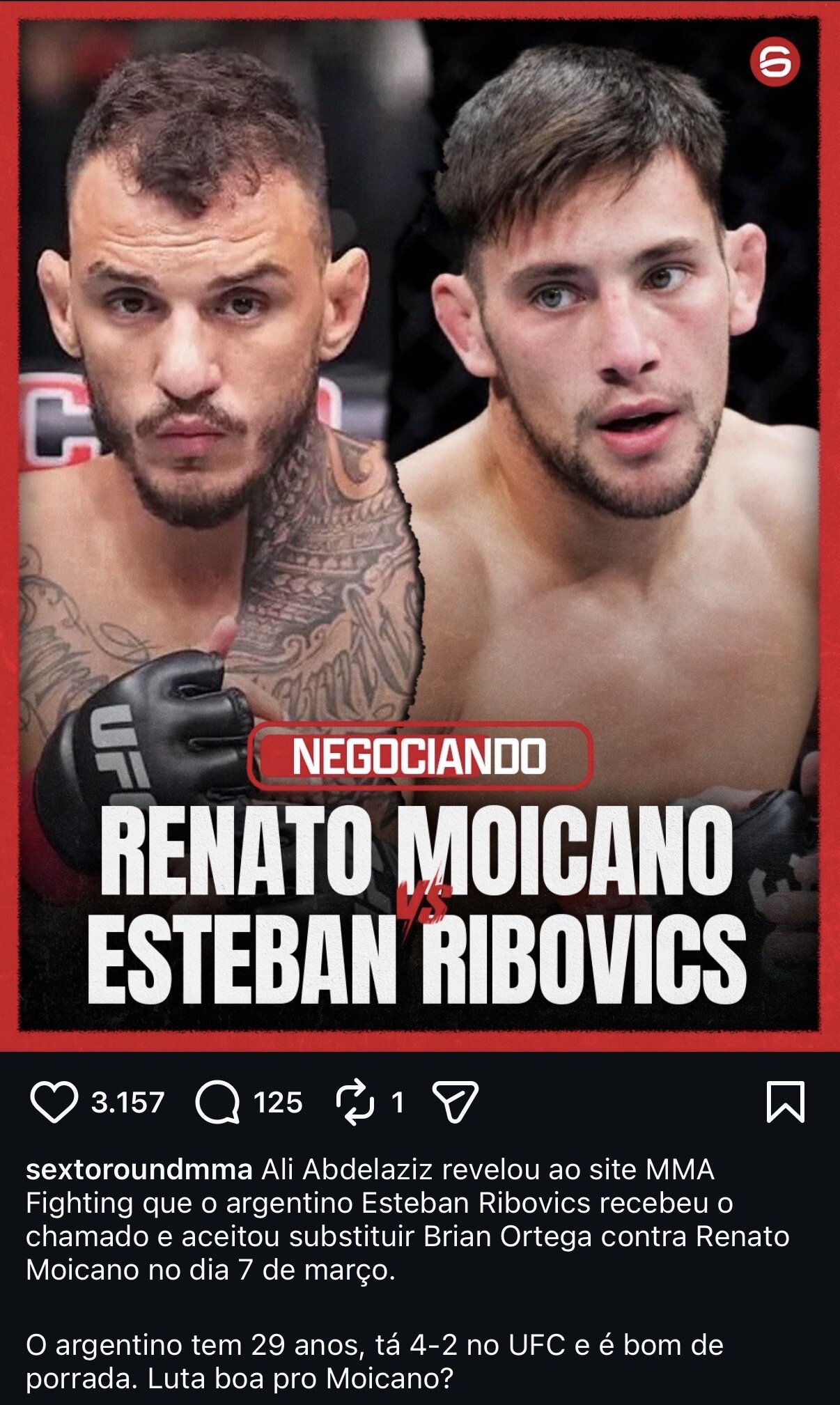This screenshot has height=1405, width=840.
Task: Share the post via paper plane icon
Action: click(455, 1102)
